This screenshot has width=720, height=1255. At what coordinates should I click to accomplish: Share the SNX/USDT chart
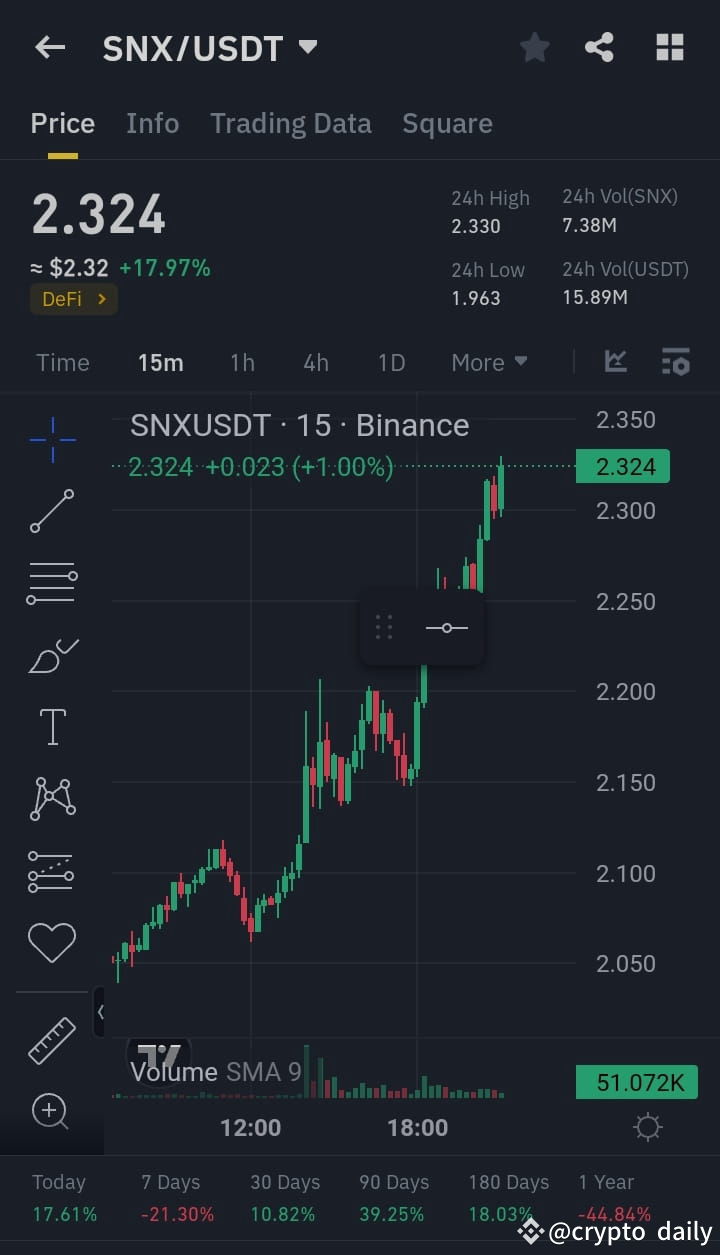coord(599,46)
